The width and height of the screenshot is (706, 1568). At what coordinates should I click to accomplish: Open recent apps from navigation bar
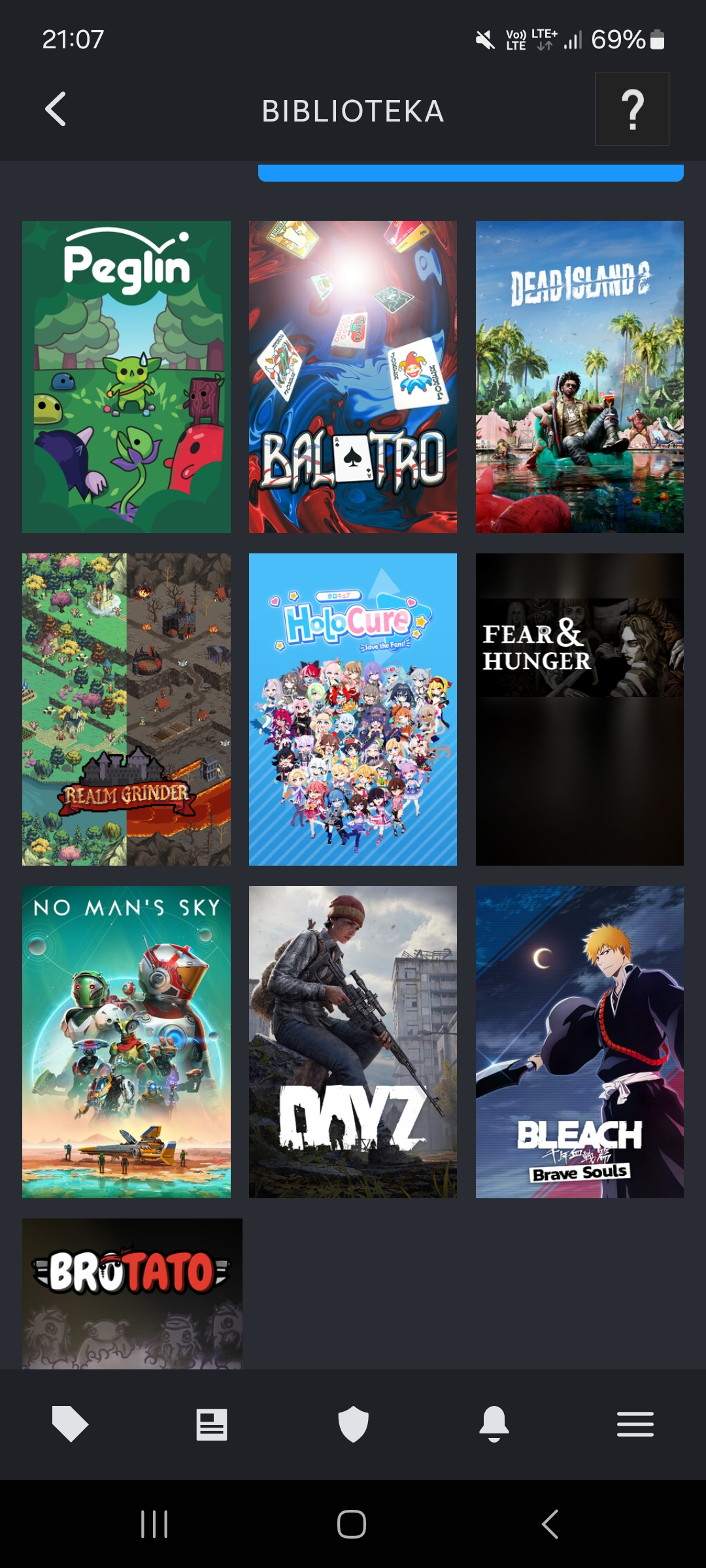[154, 1524]
